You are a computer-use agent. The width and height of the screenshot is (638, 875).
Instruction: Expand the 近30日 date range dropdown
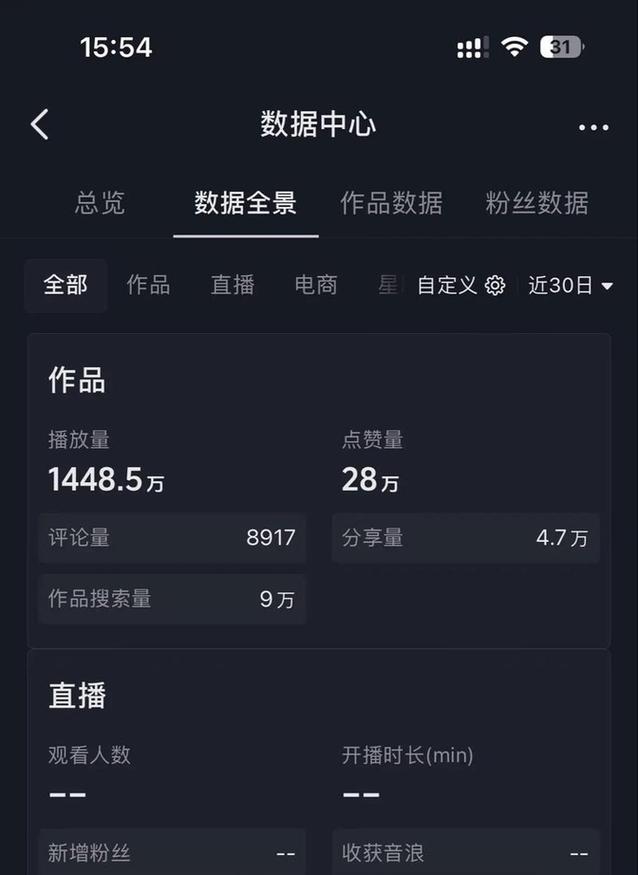coord(570,285)
